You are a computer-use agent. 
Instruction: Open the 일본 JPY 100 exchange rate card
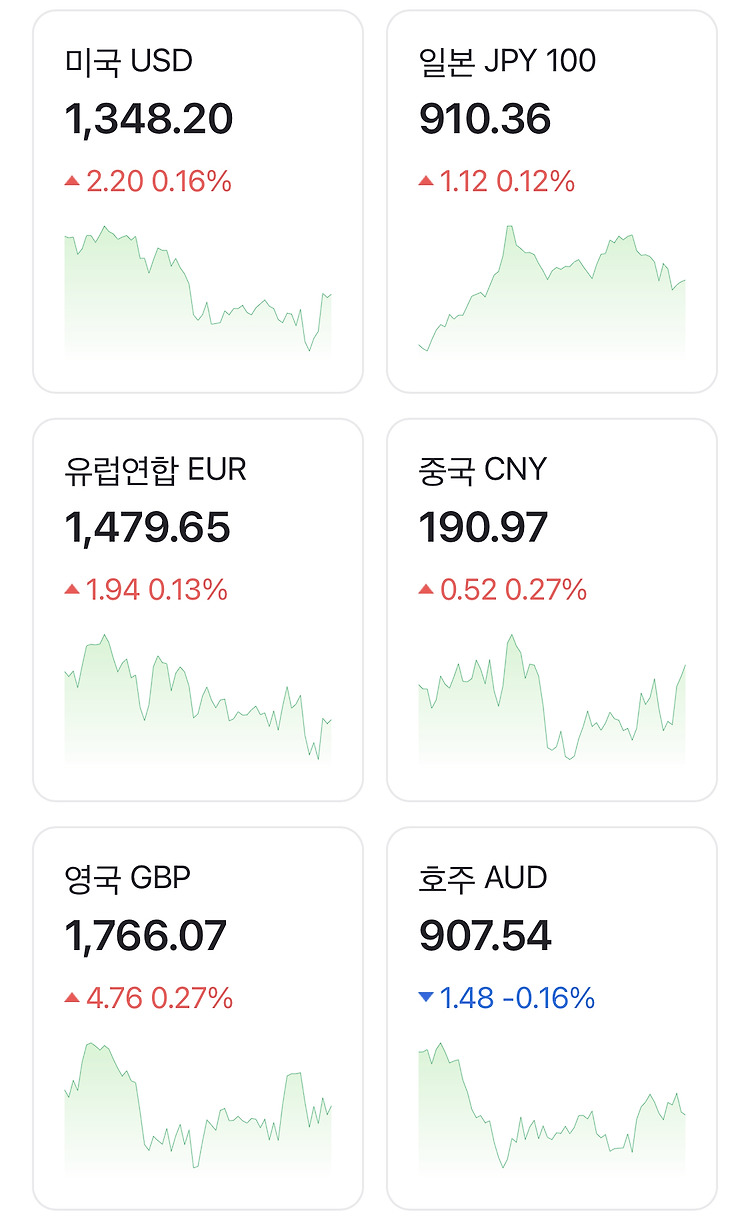[x=552, y=201]
